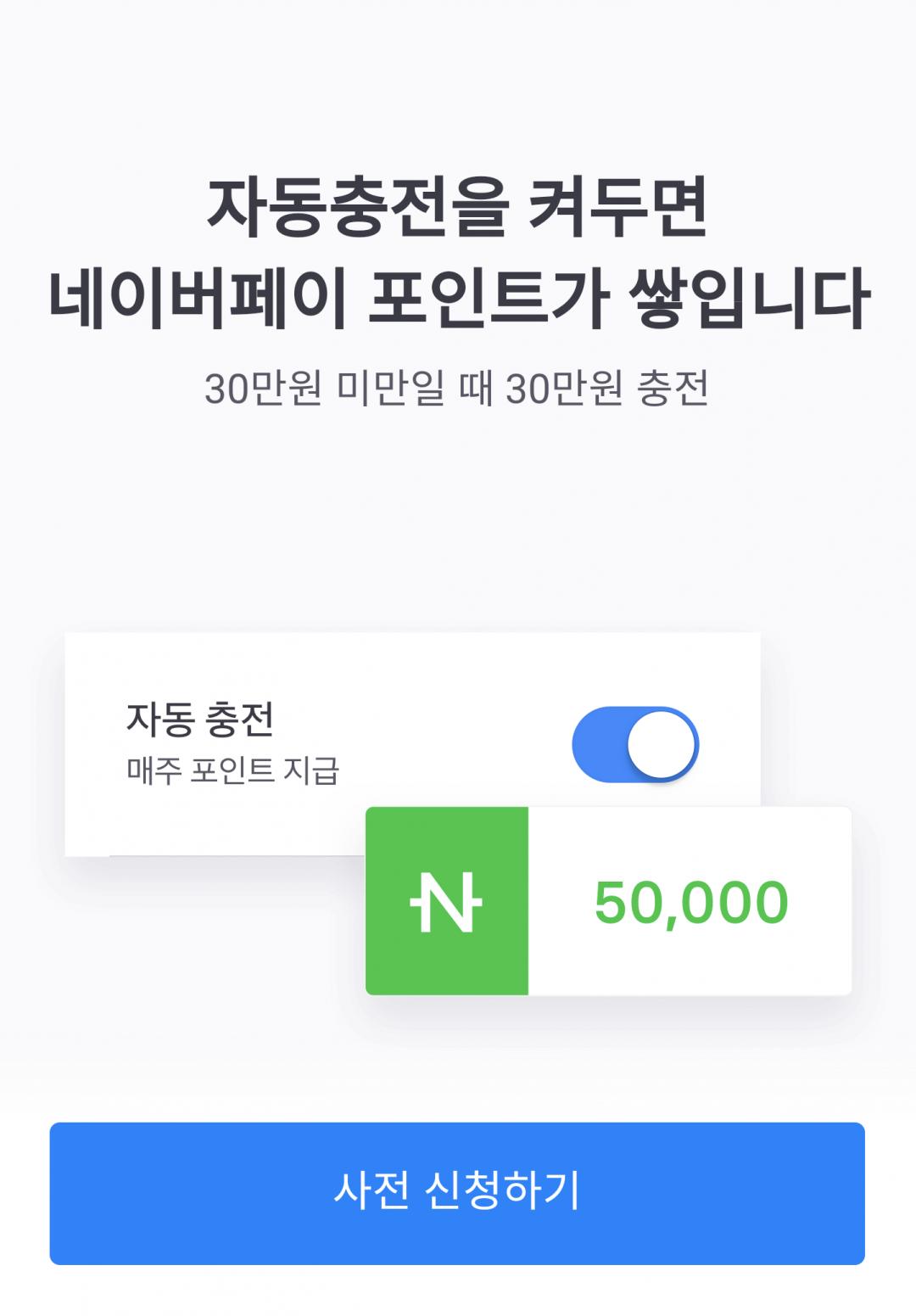
Task: Tap the 사전 신청하기 button
Action: (457, 1193)
